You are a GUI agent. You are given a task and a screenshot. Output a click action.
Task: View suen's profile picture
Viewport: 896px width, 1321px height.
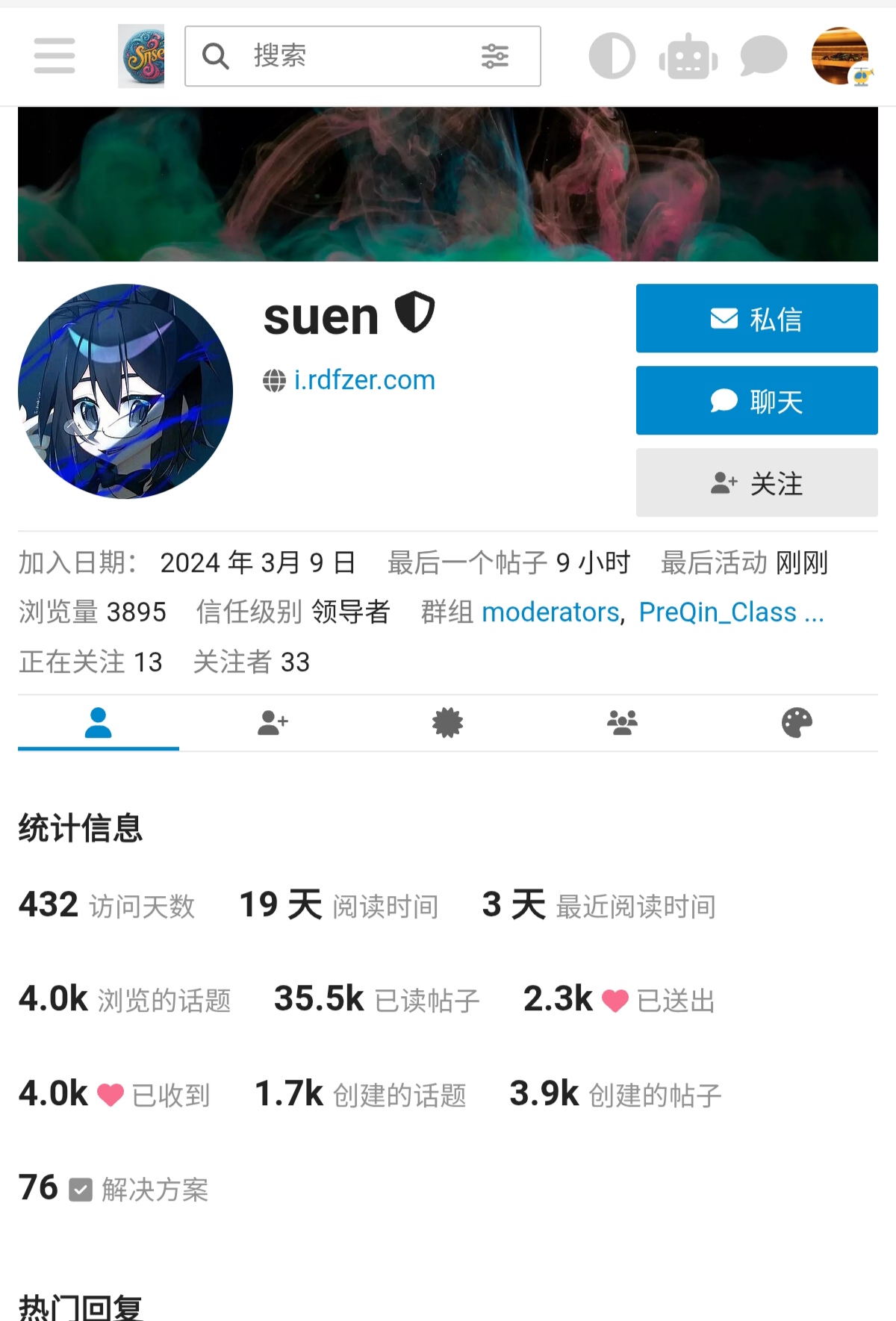pyautogui.click(x=125, y=391)
